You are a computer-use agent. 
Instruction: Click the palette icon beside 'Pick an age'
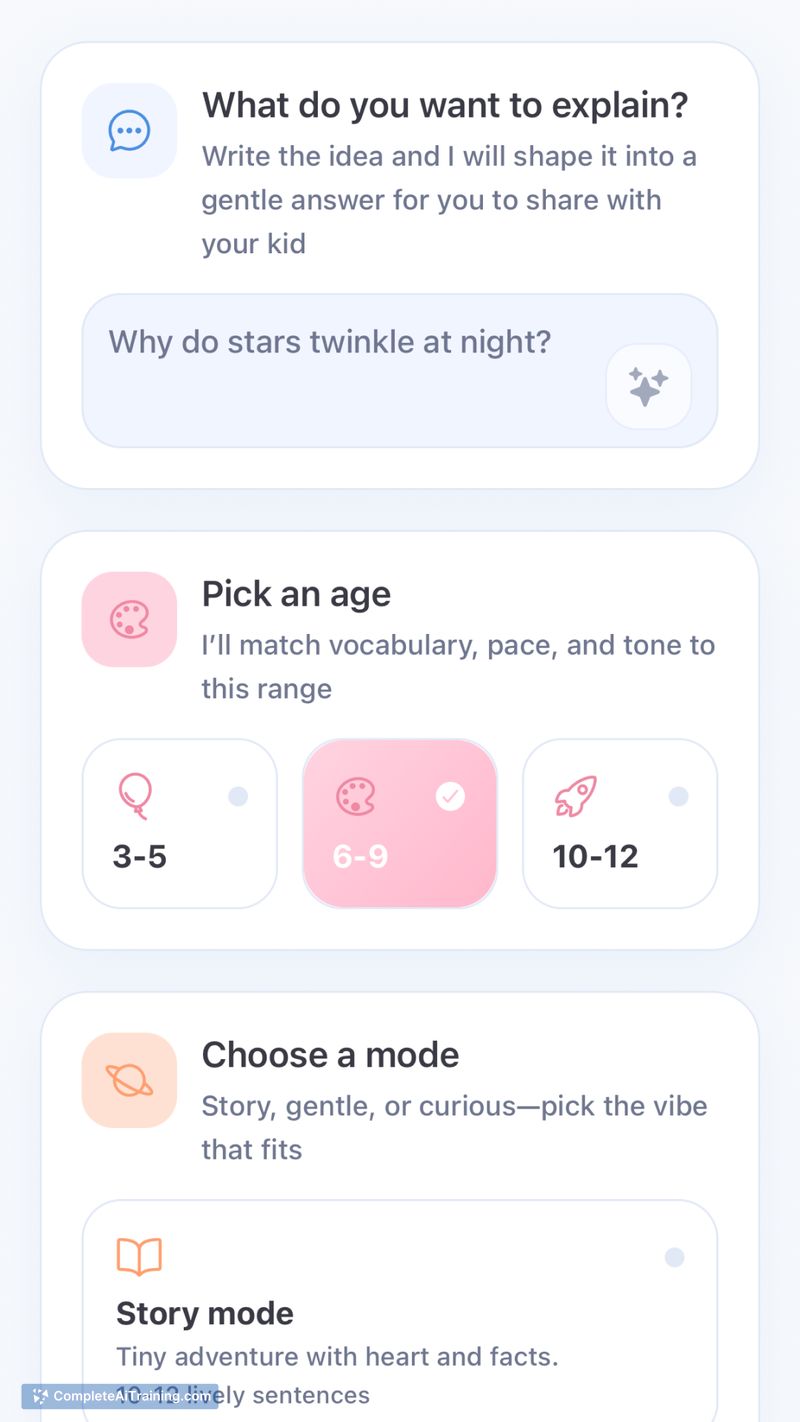[129, 620]
